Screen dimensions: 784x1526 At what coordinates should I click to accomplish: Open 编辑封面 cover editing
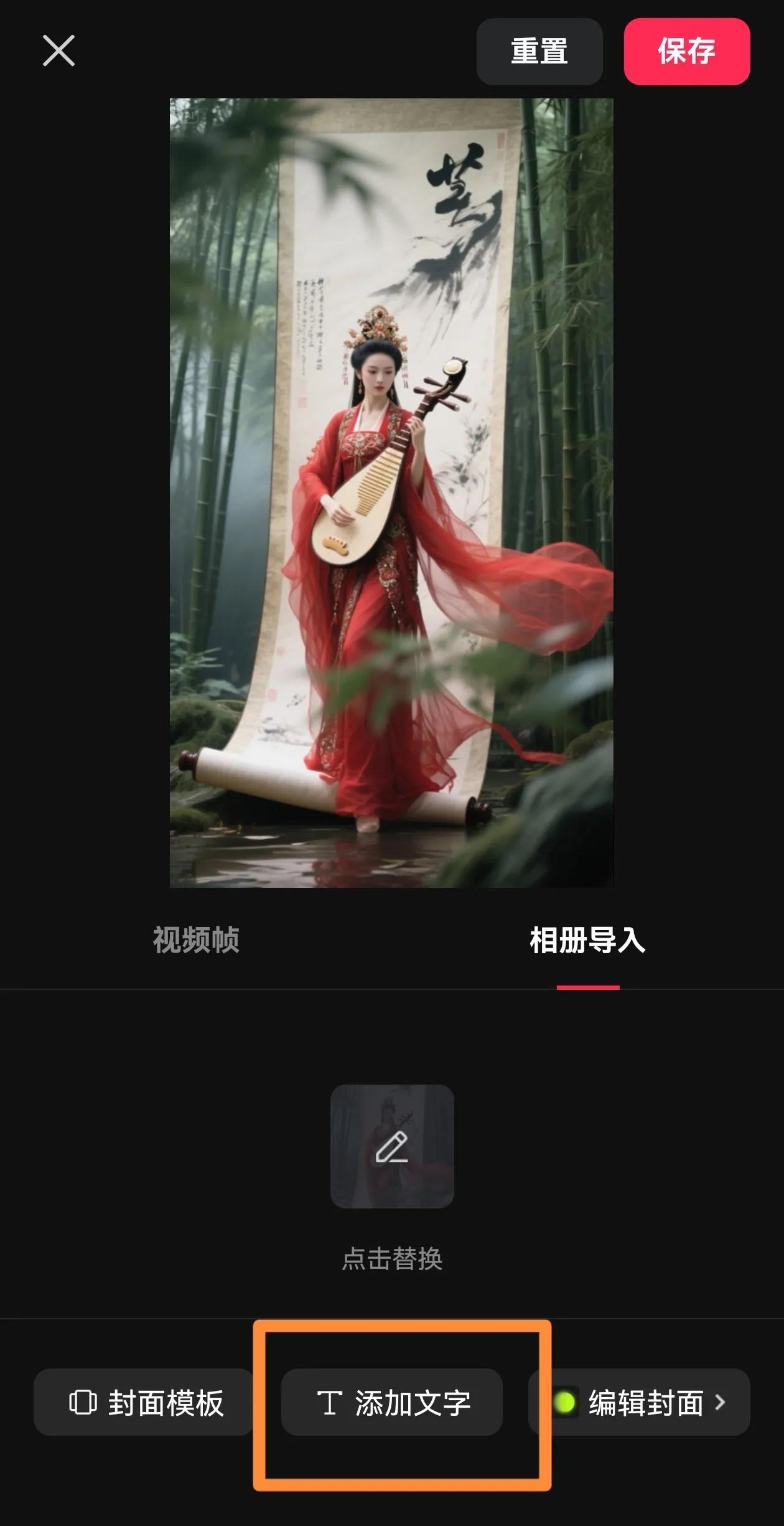coord(640,1403)
